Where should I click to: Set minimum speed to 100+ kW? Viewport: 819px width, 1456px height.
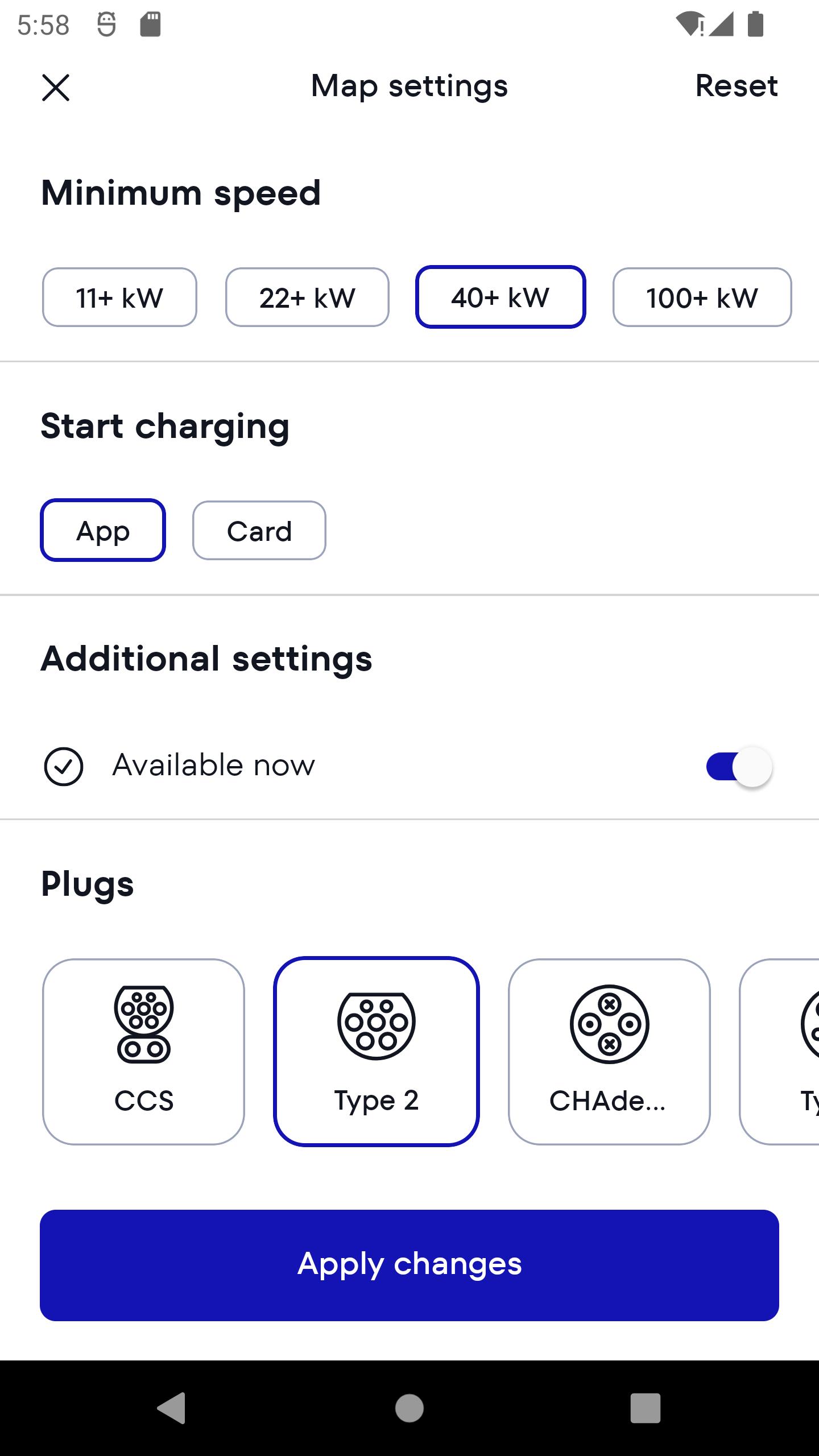click(702, 297)
